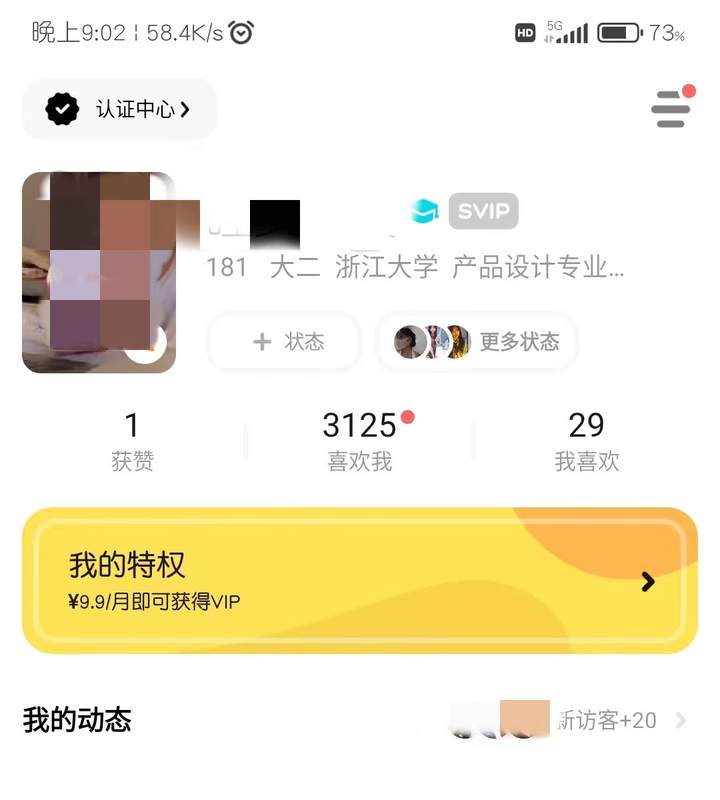View the 喜欢我 list
This screenshot has height=800, width=720.
tap(360, 440)
